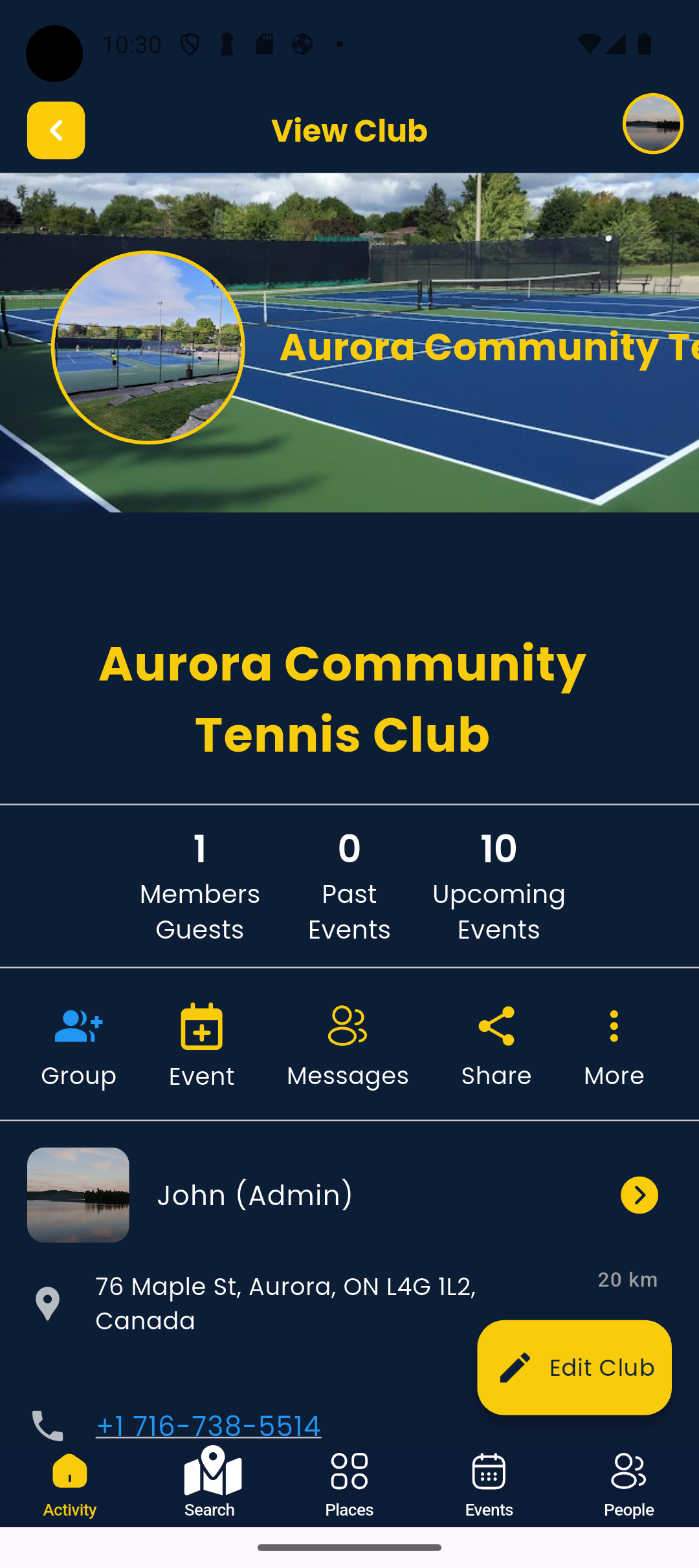This screenshot has height=1568, width=699.
Task: Navigate back with the yellow arrow
Action: coord(56,130)
